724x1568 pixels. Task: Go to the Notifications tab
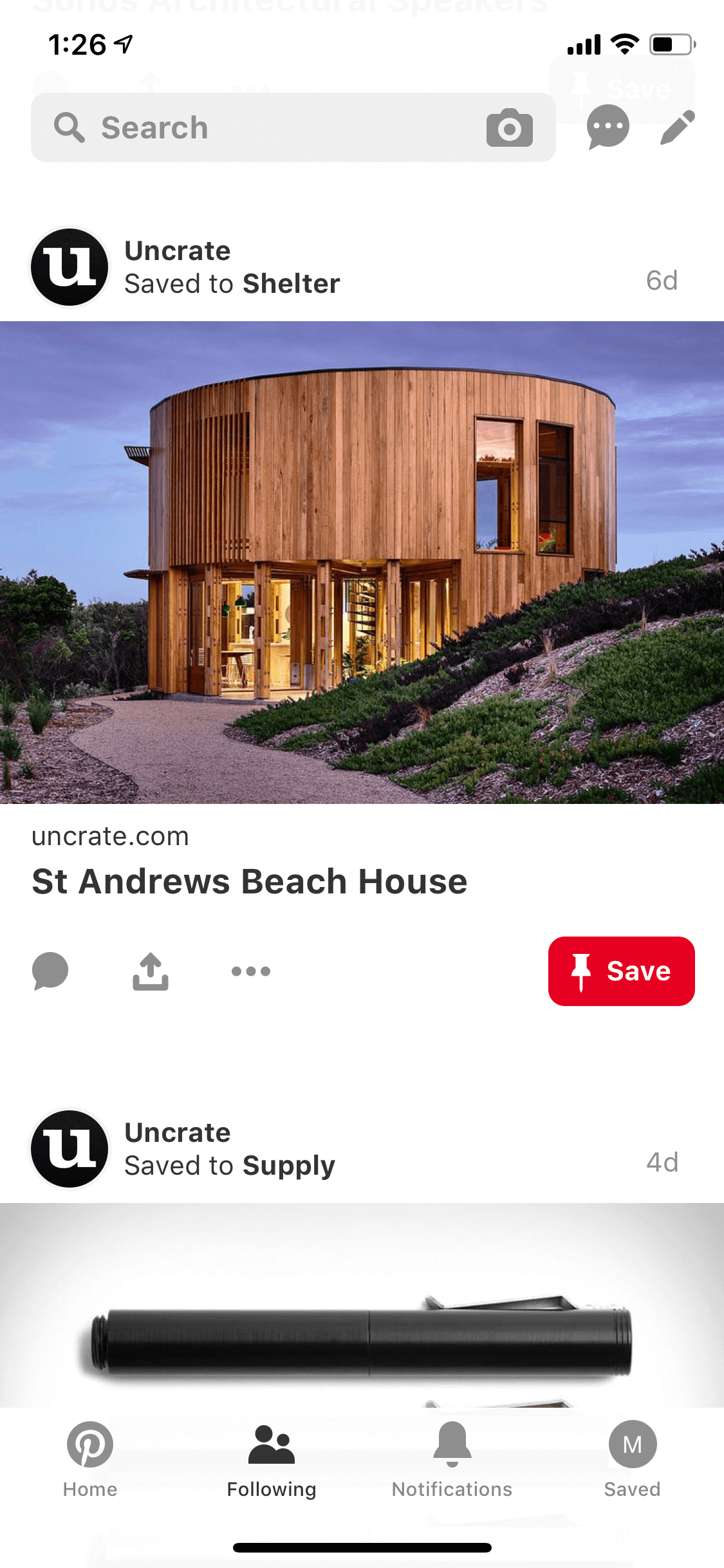click(452, 1460)
